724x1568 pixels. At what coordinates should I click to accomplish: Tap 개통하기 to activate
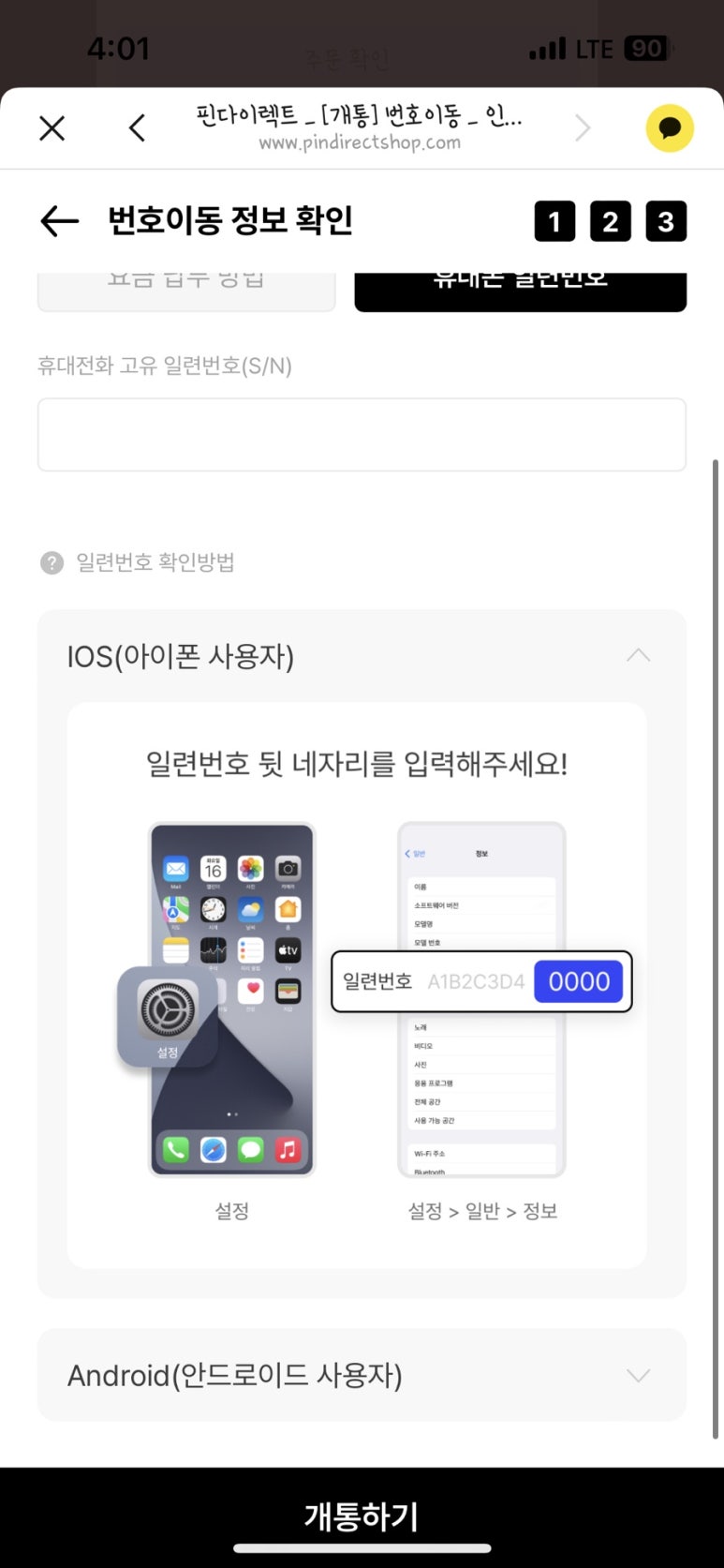tap(362, 1516)
